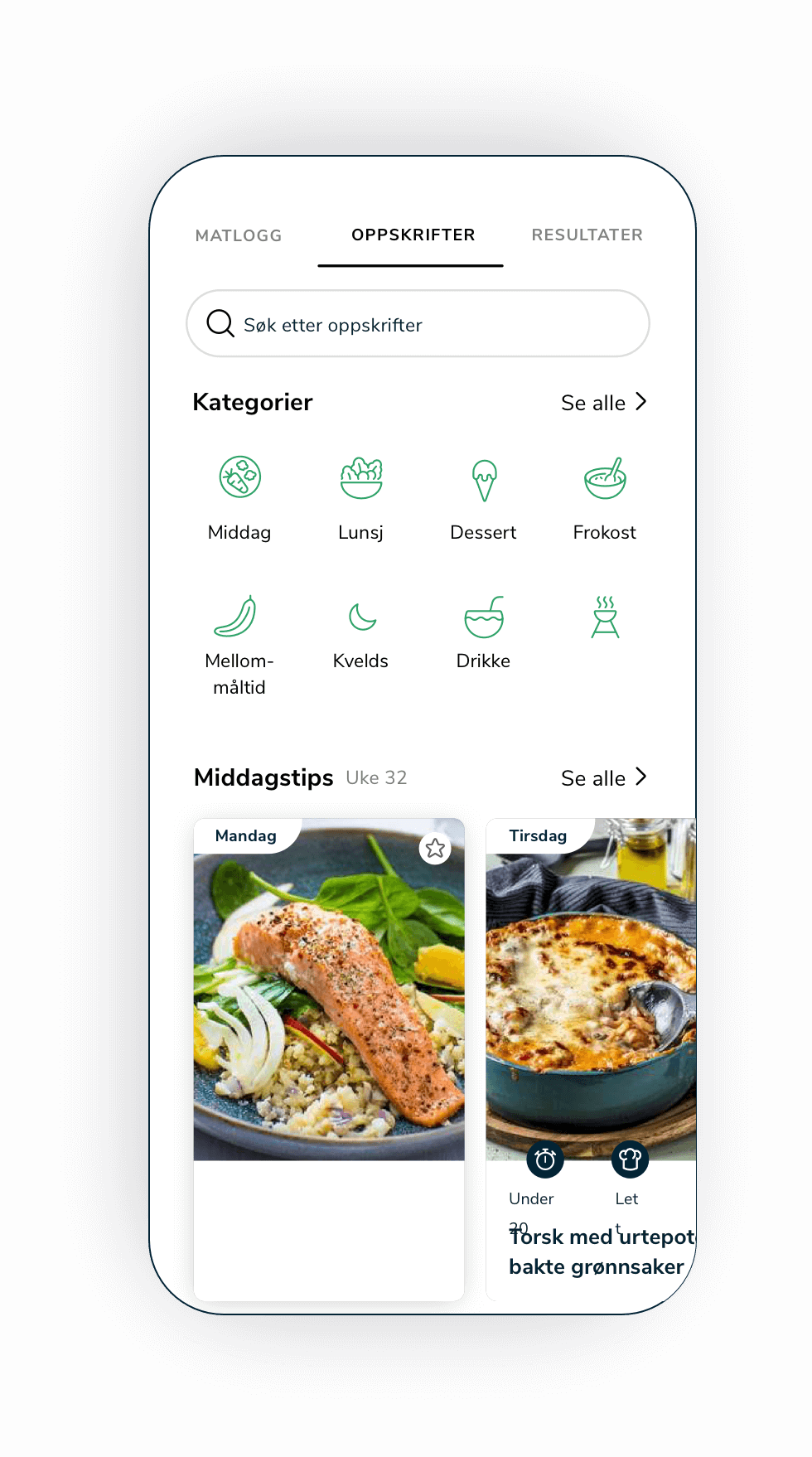Viewport: 812px width, 1457px height.
Task: Open the Mellommåltid category
Action: (x=239, y=642)
